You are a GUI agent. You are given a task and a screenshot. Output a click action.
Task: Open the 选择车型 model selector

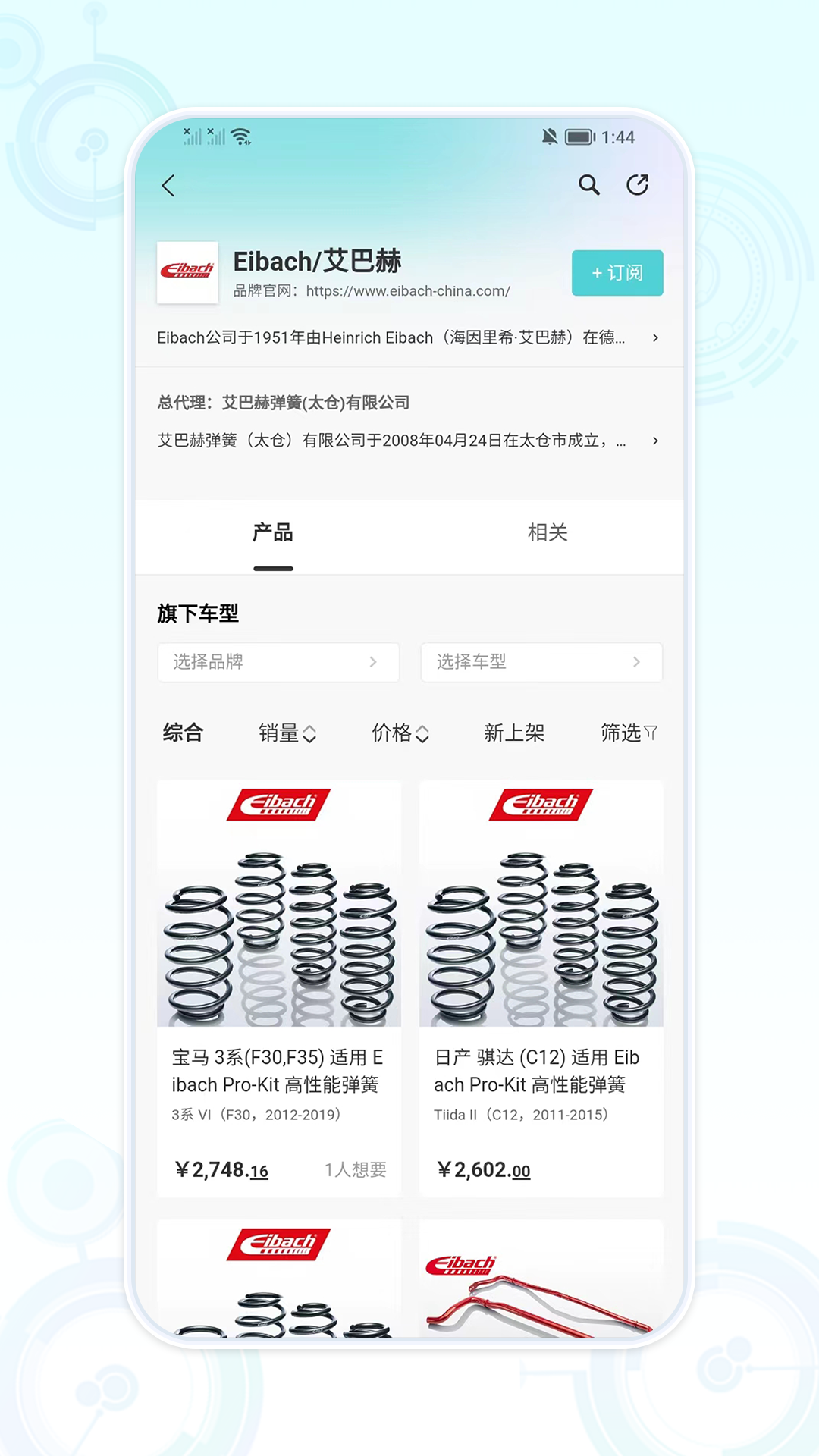point(541,662)
